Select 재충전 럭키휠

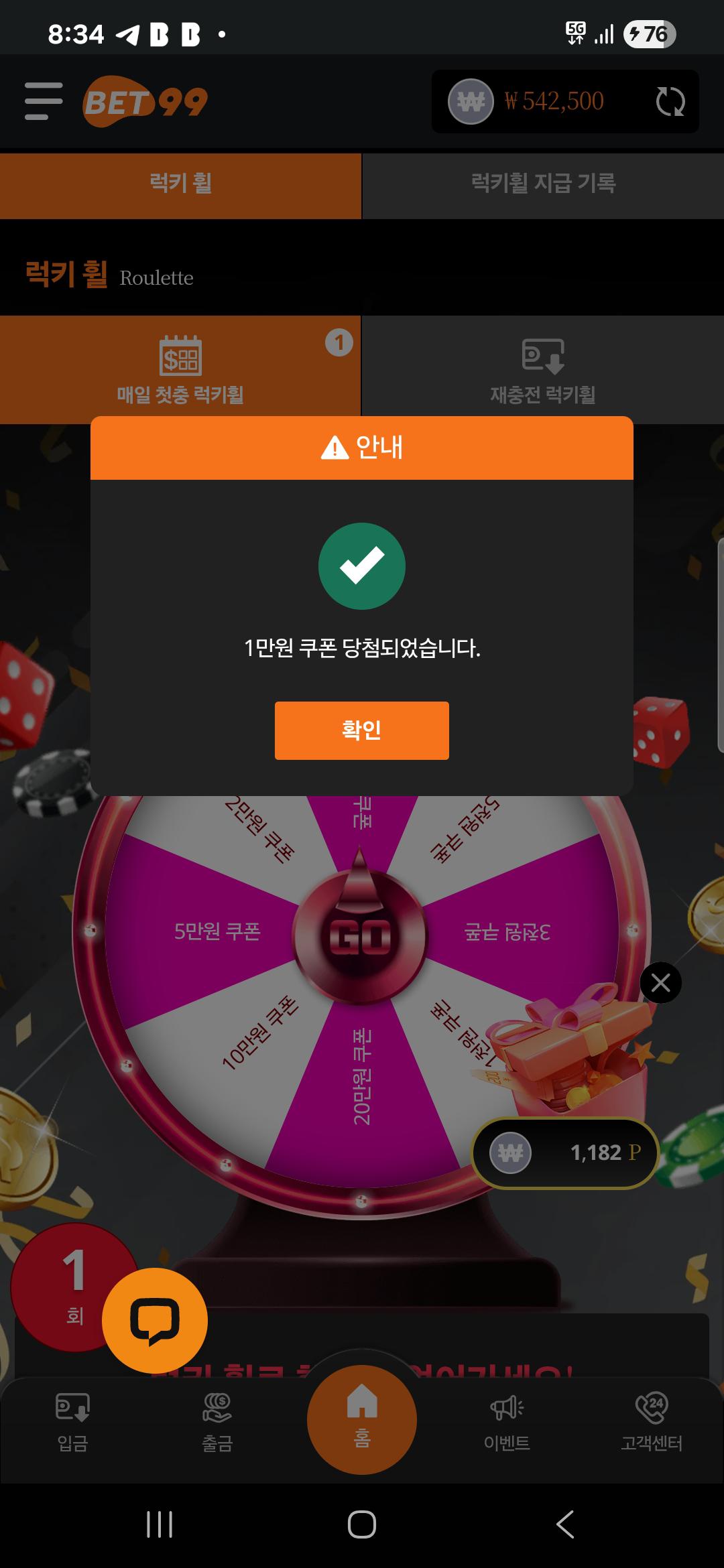[x=542, y=369]
